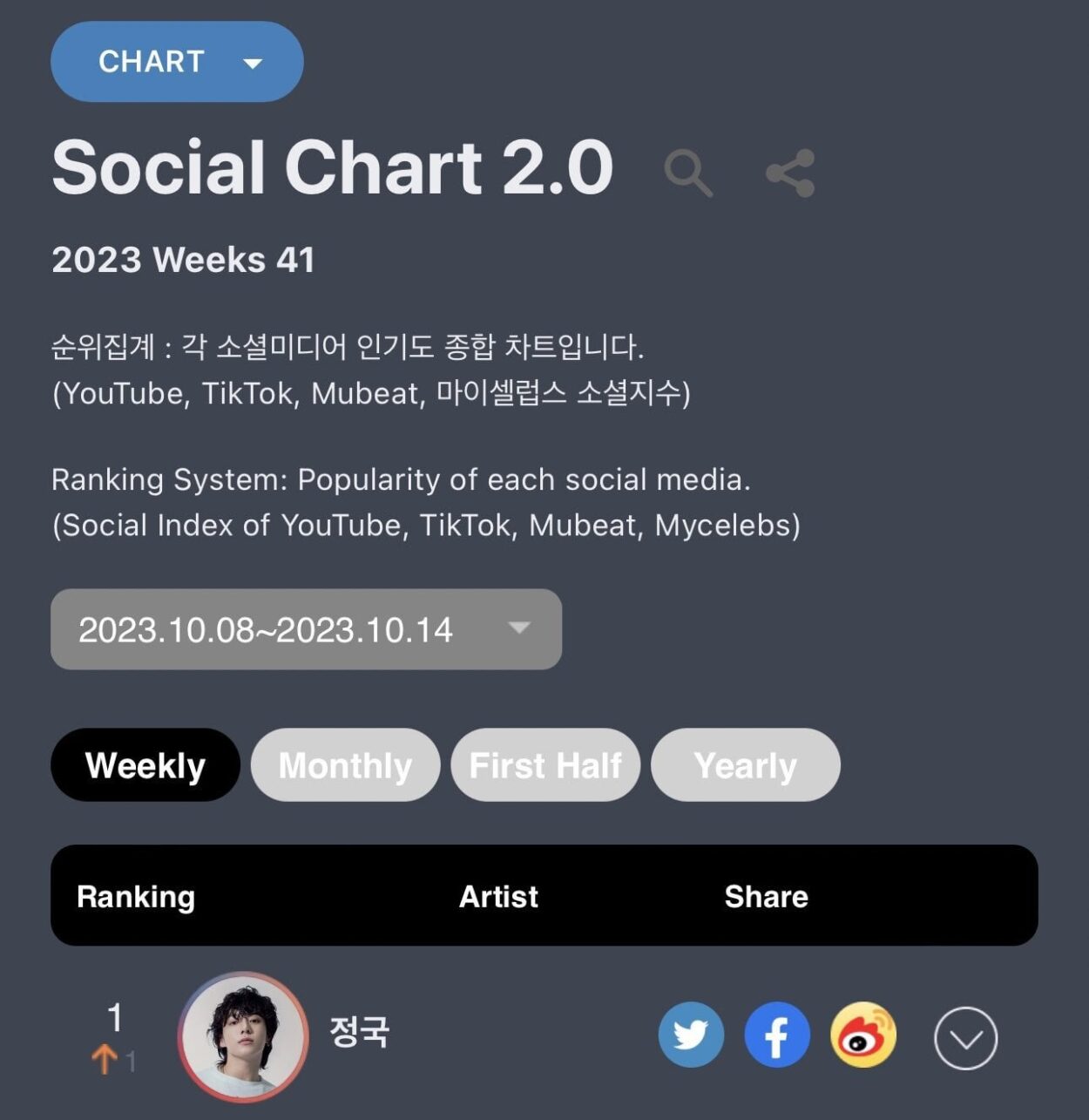Share the Social Chart 2.0 page
The height and width of the screenshot is (1120, 1089).
[790, 173]
